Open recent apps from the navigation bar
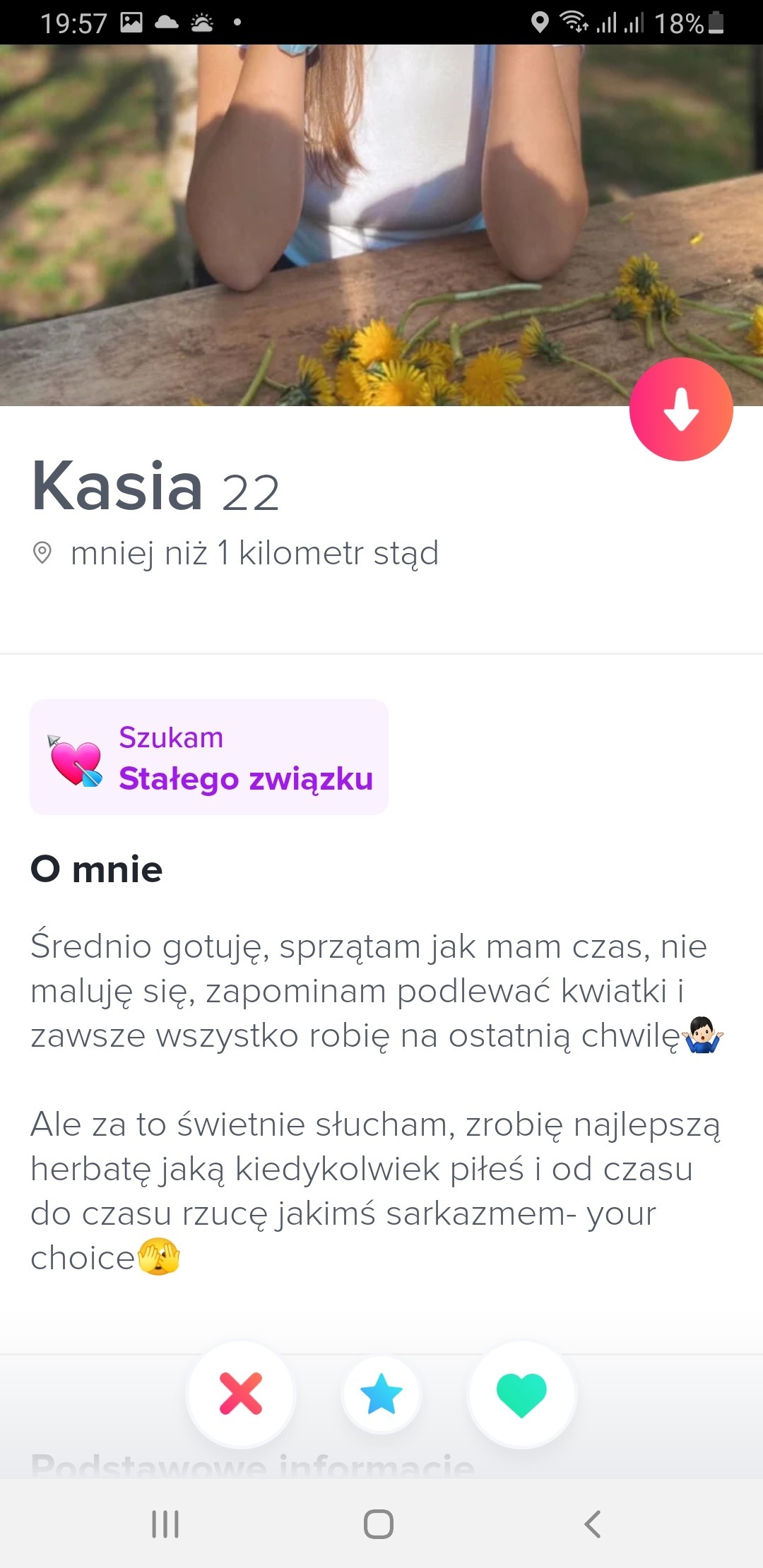The height and width of the screenshot is (1568, 763). click(165, 1524)
